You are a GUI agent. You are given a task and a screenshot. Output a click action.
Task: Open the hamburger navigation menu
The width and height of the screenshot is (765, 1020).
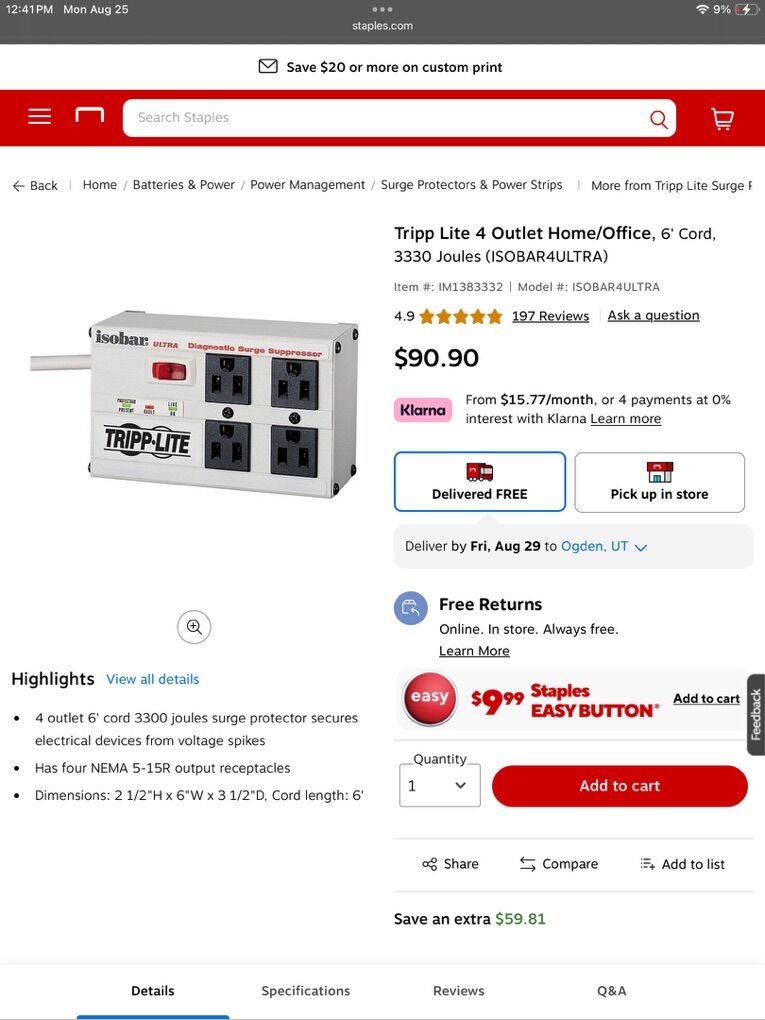(39, 117)
